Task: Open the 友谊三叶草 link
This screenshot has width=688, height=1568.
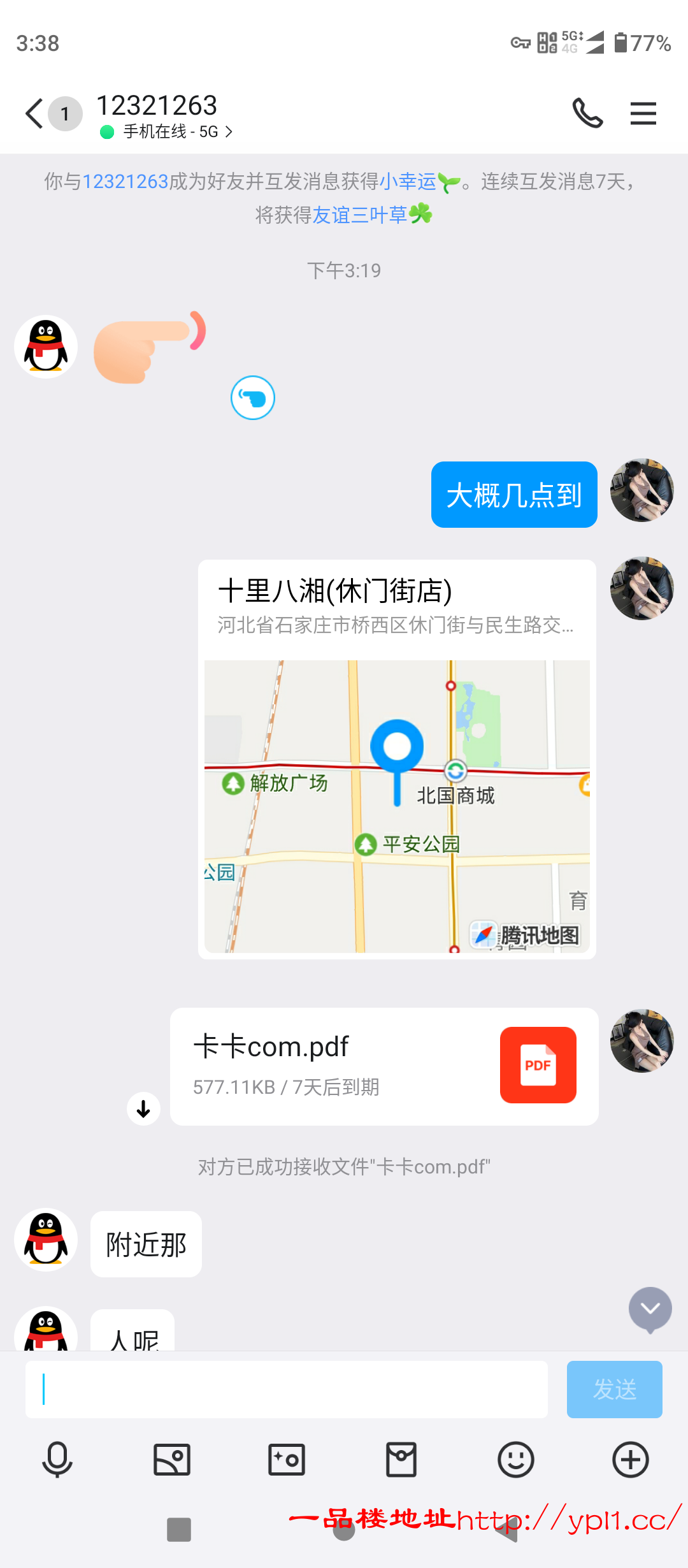Action: [360, 215]
